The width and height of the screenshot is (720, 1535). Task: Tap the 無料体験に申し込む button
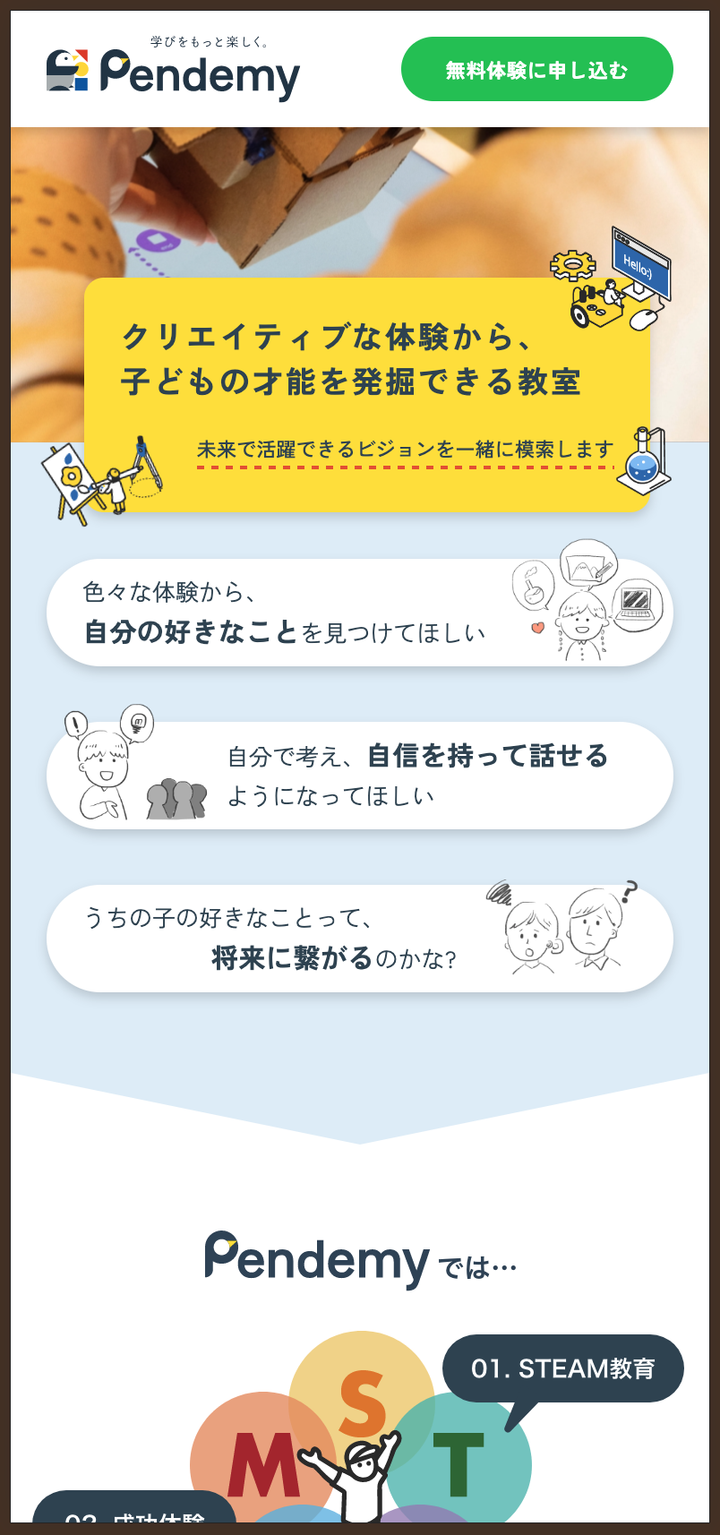537,70
